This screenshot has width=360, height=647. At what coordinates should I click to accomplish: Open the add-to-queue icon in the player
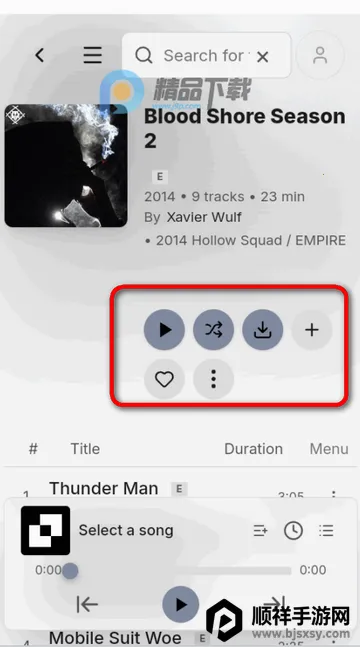point(261,531)
